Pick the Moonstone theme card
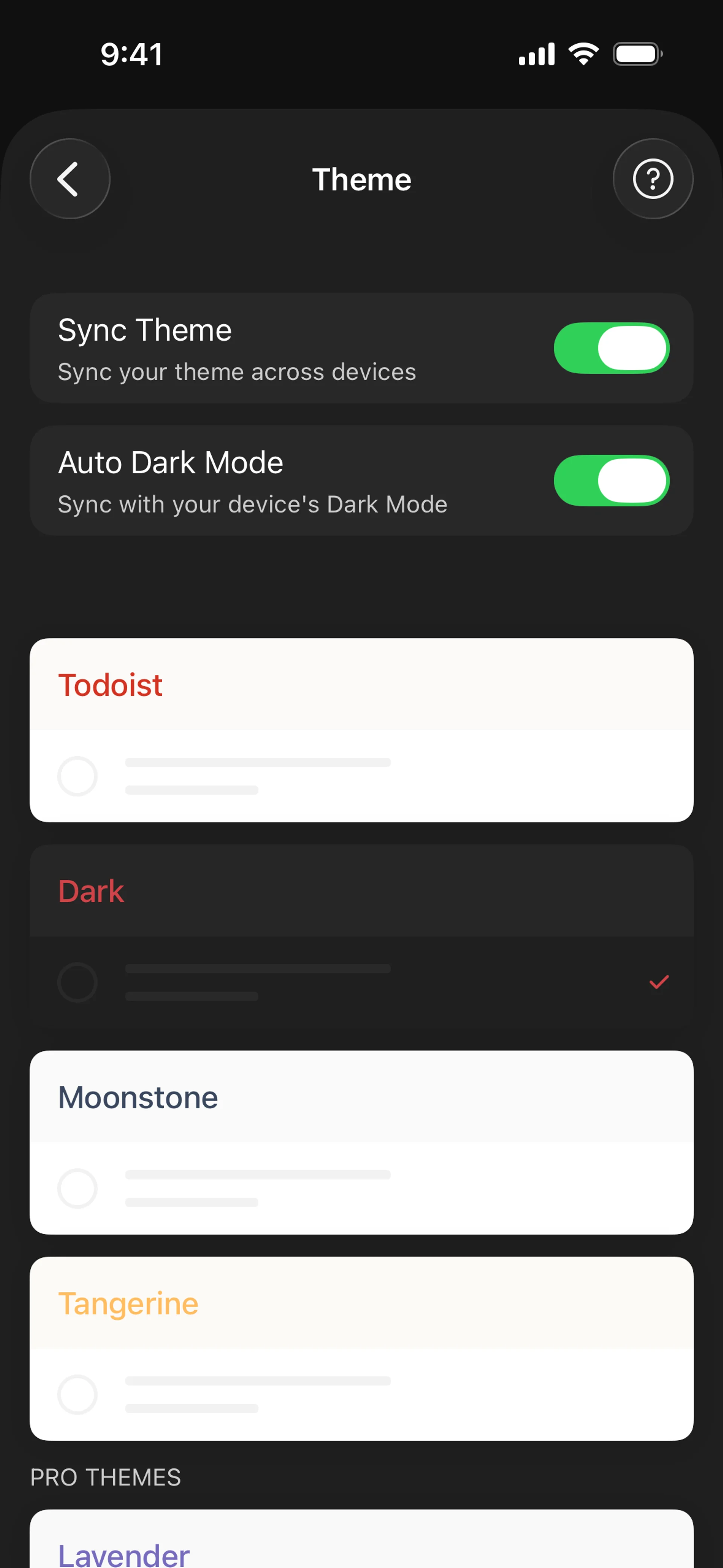Viewport: 723px width, 1568px height. click(x=361, y=1142)
